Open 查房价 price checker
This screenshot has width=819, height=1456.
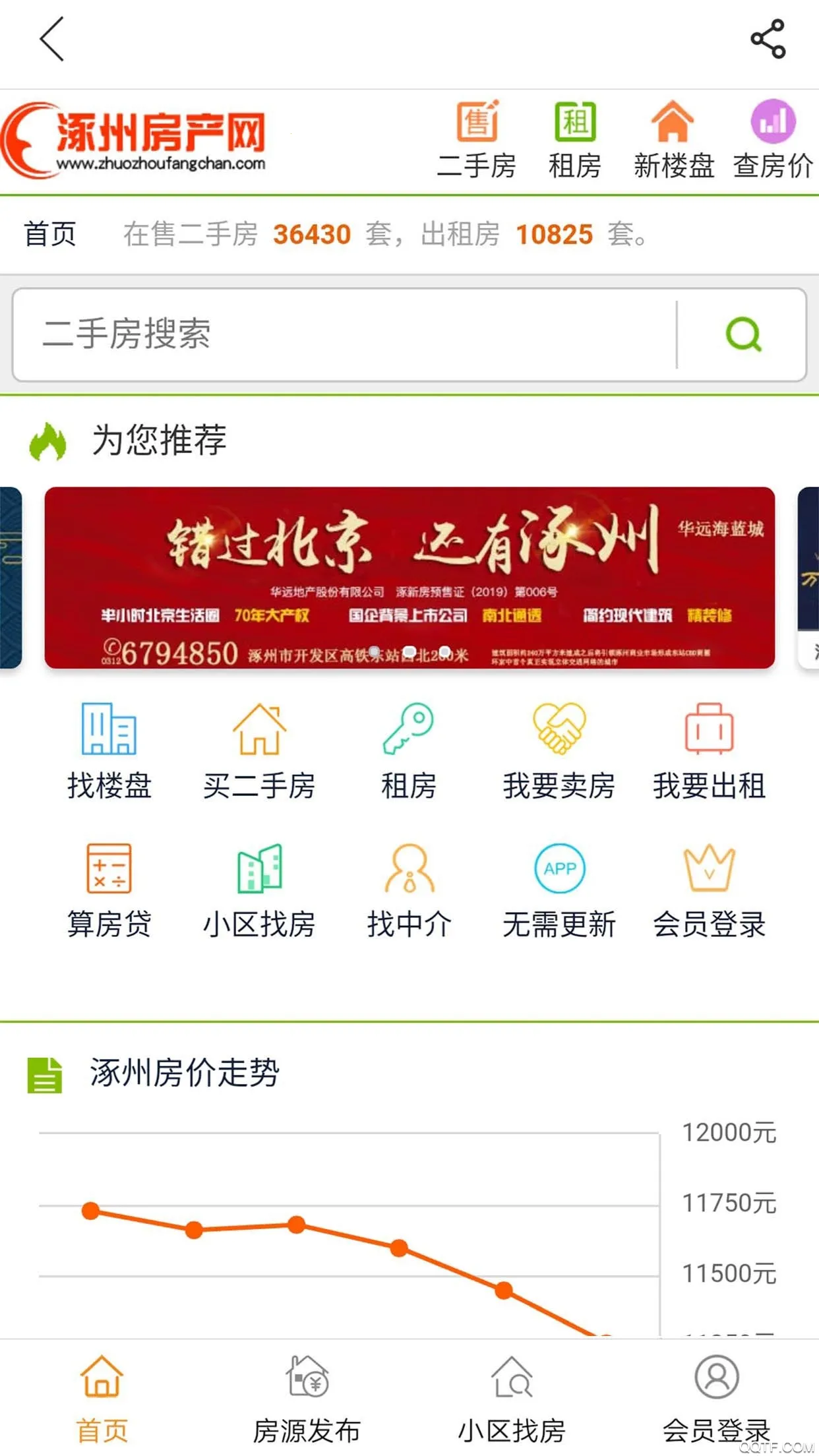[x=772, y=140]
